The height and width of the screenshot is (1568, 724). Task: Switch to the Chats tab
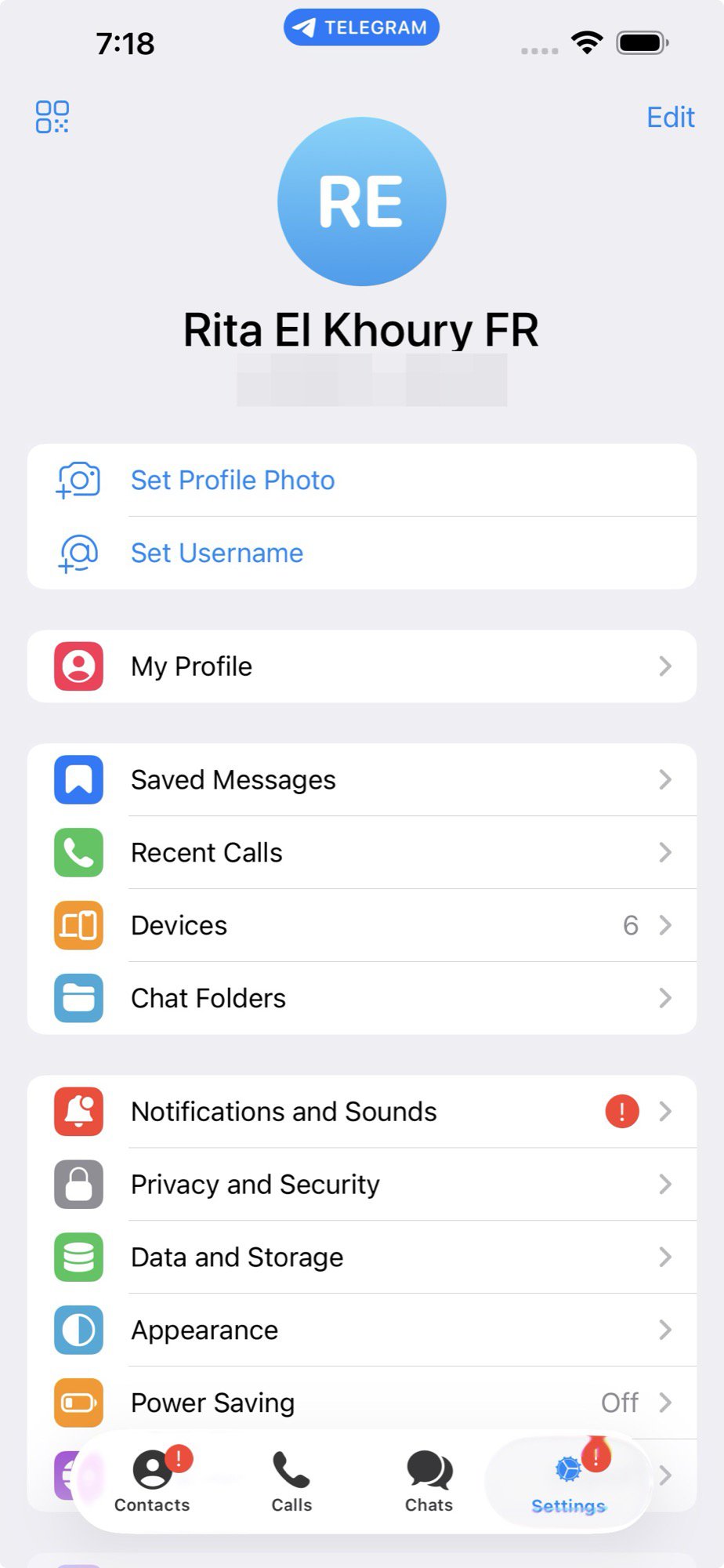(428, 1482)
